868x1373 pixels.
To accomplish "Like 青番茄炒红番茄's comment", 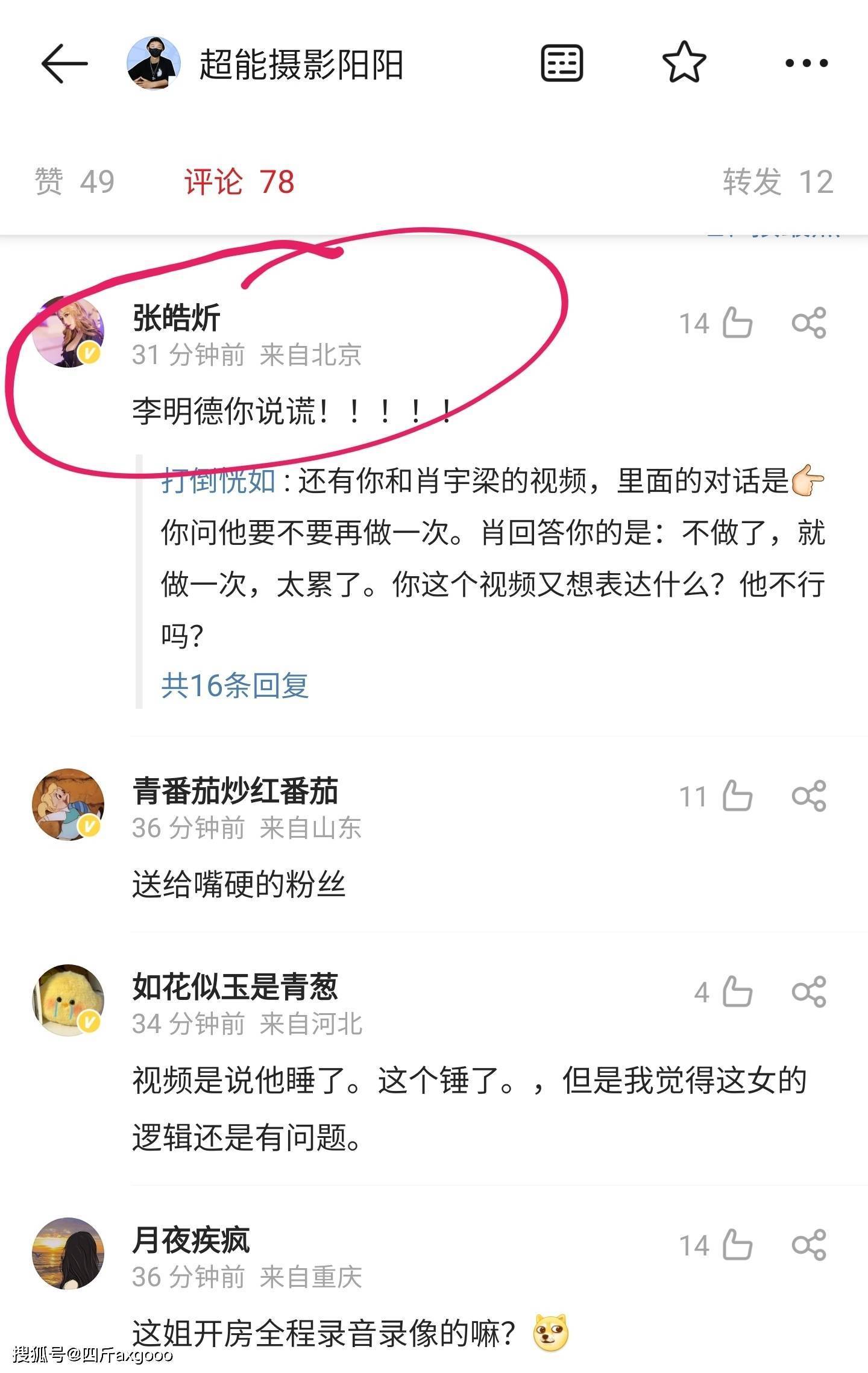I will tap(737, 796).
